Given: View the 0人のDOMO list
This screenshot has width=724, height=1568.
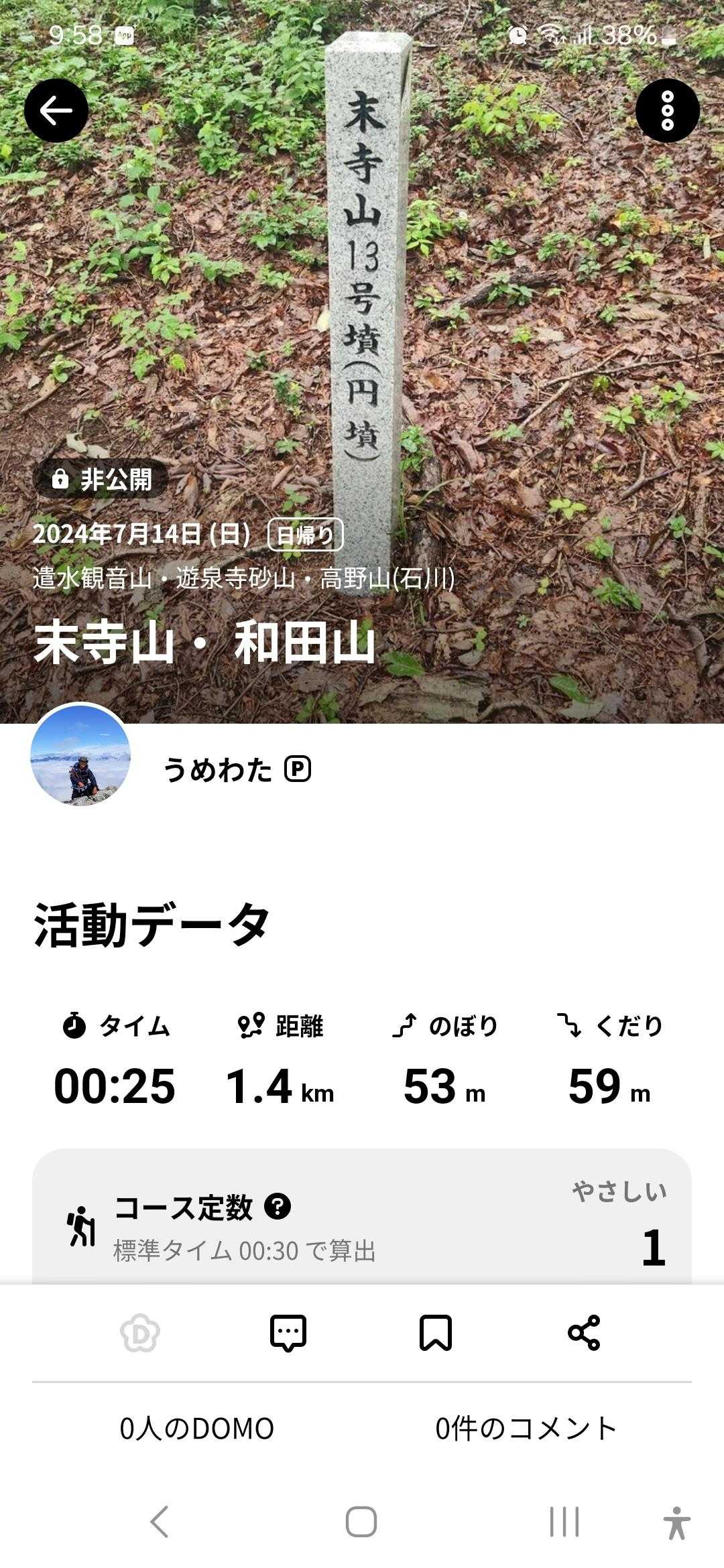Looking at the screenshot, I should [x=197, y=1429].
